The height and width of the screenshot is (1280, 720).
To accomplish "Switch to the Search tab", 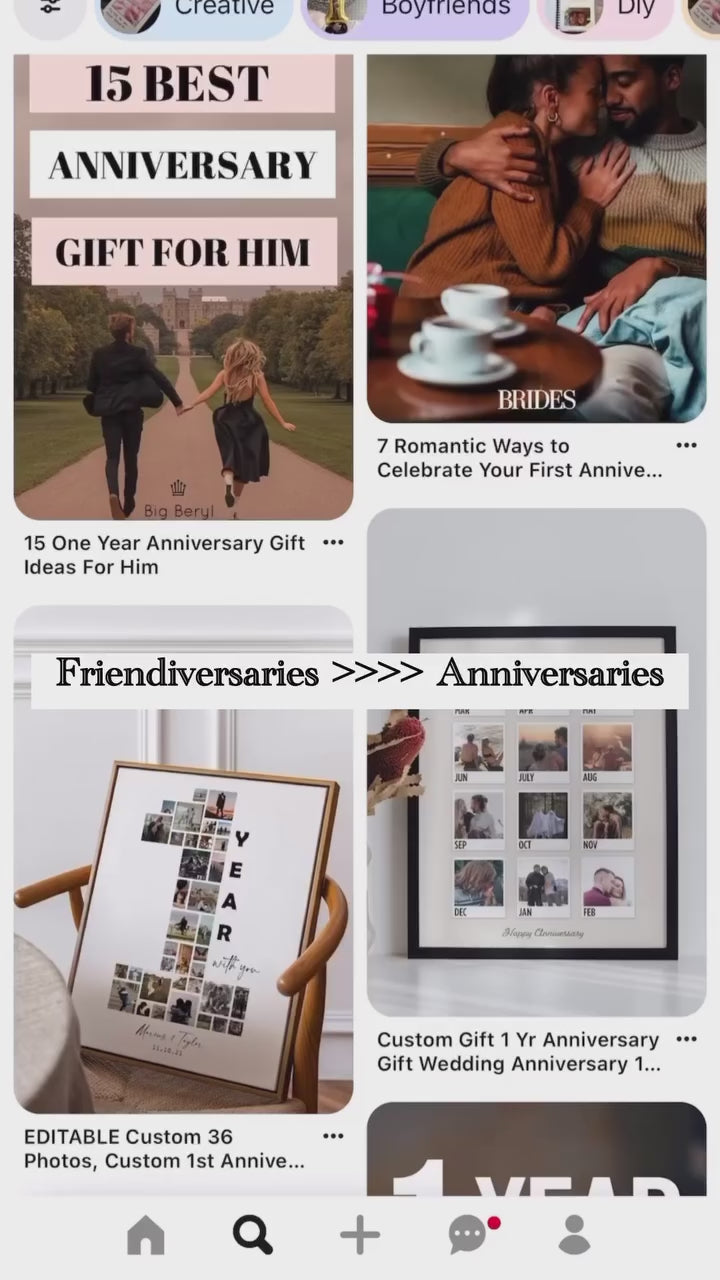I will pos(253,1236).
